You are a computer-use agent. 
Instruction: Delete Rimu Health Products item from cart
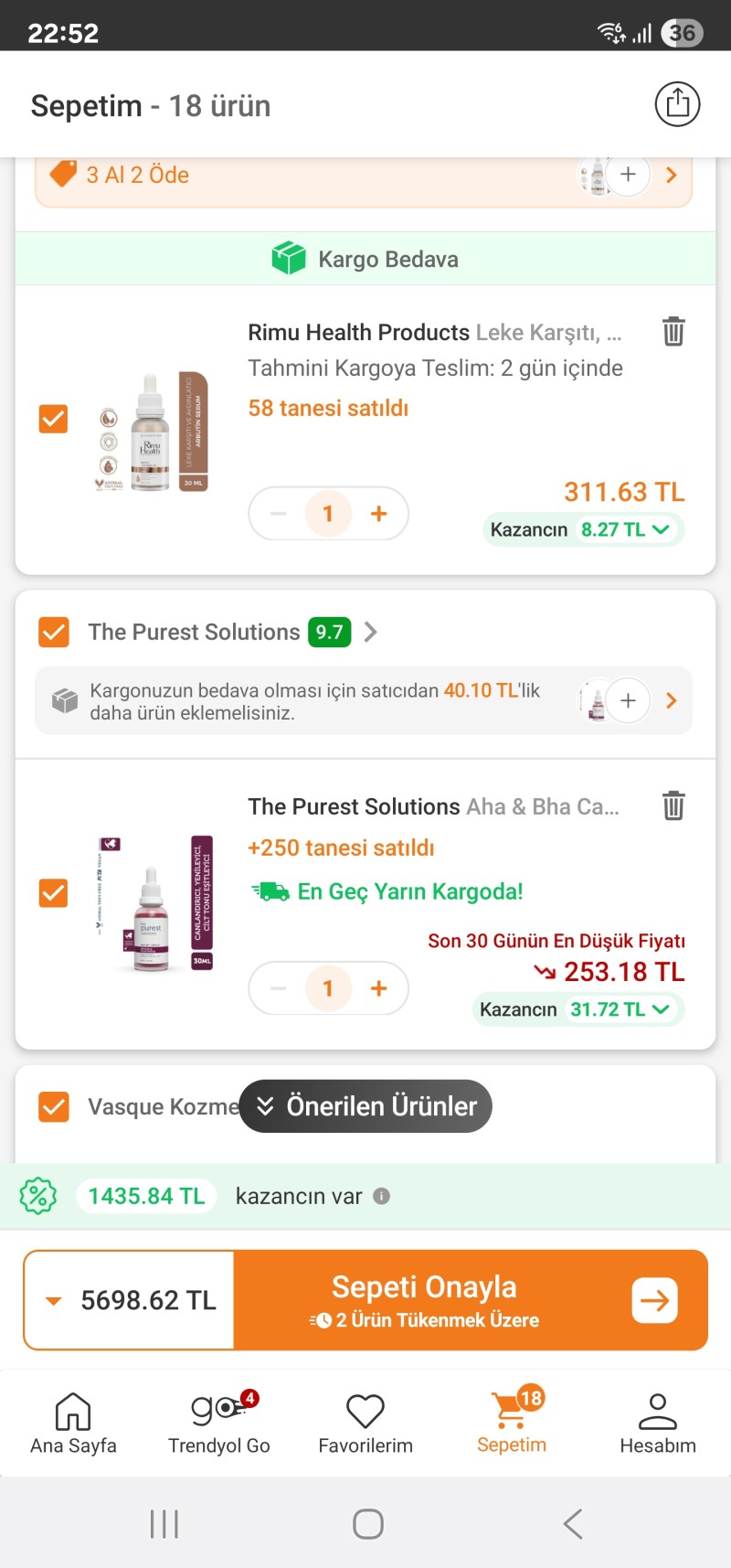pos(673,331)
